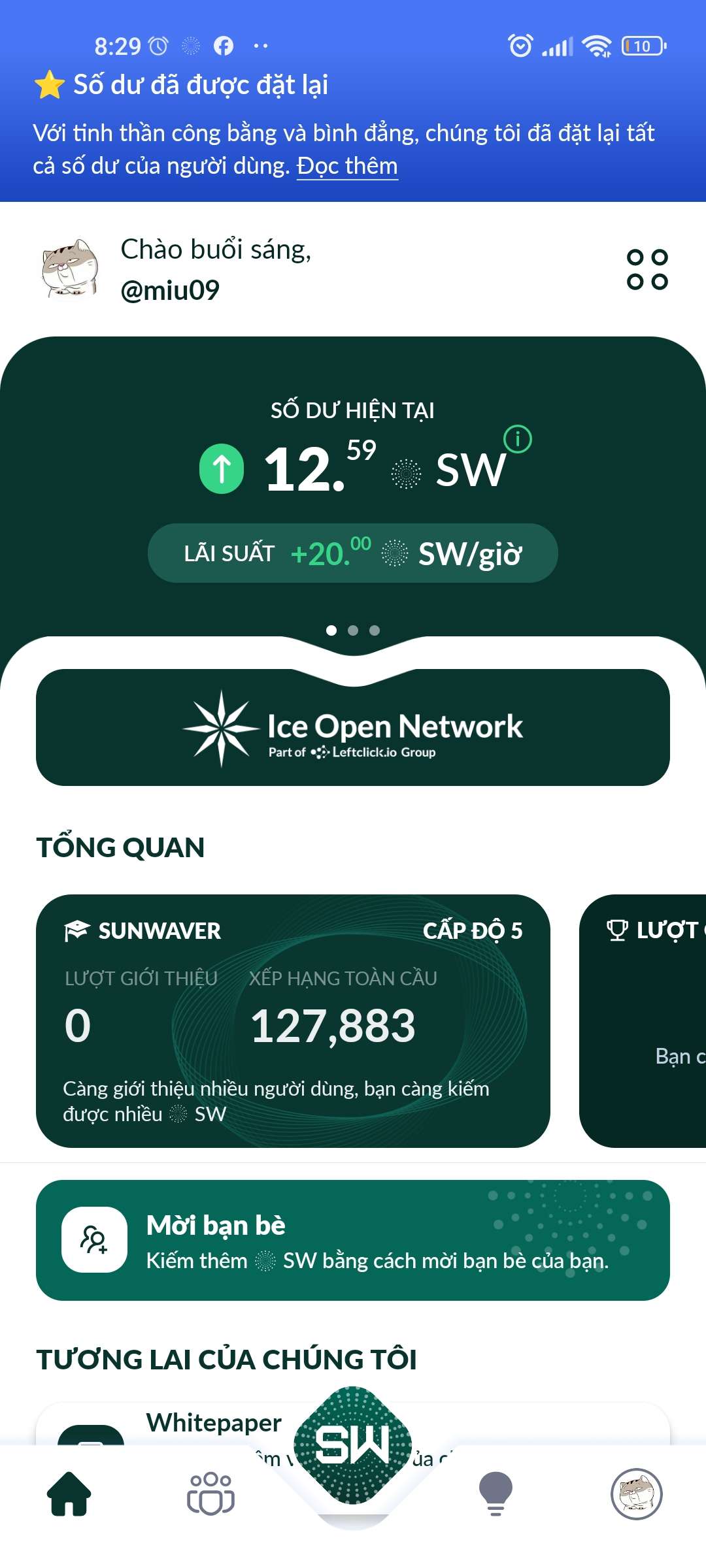
Task: Open the four-circle menu icon
Action: pos(647,269)
